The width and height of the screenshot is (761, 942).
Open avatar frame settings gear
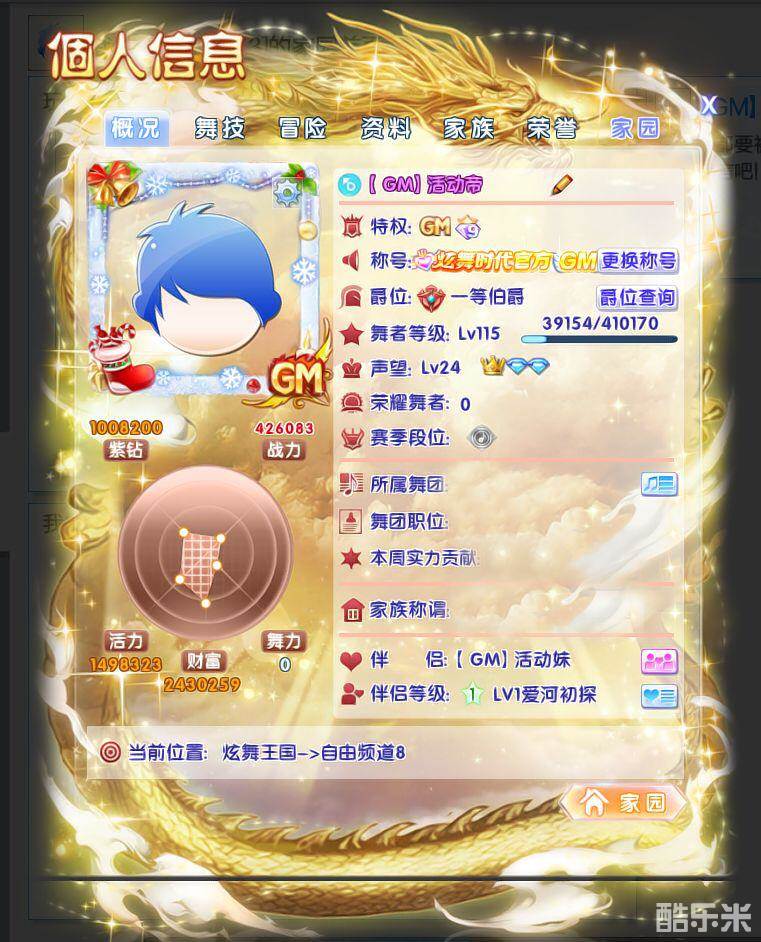point(288,190)
